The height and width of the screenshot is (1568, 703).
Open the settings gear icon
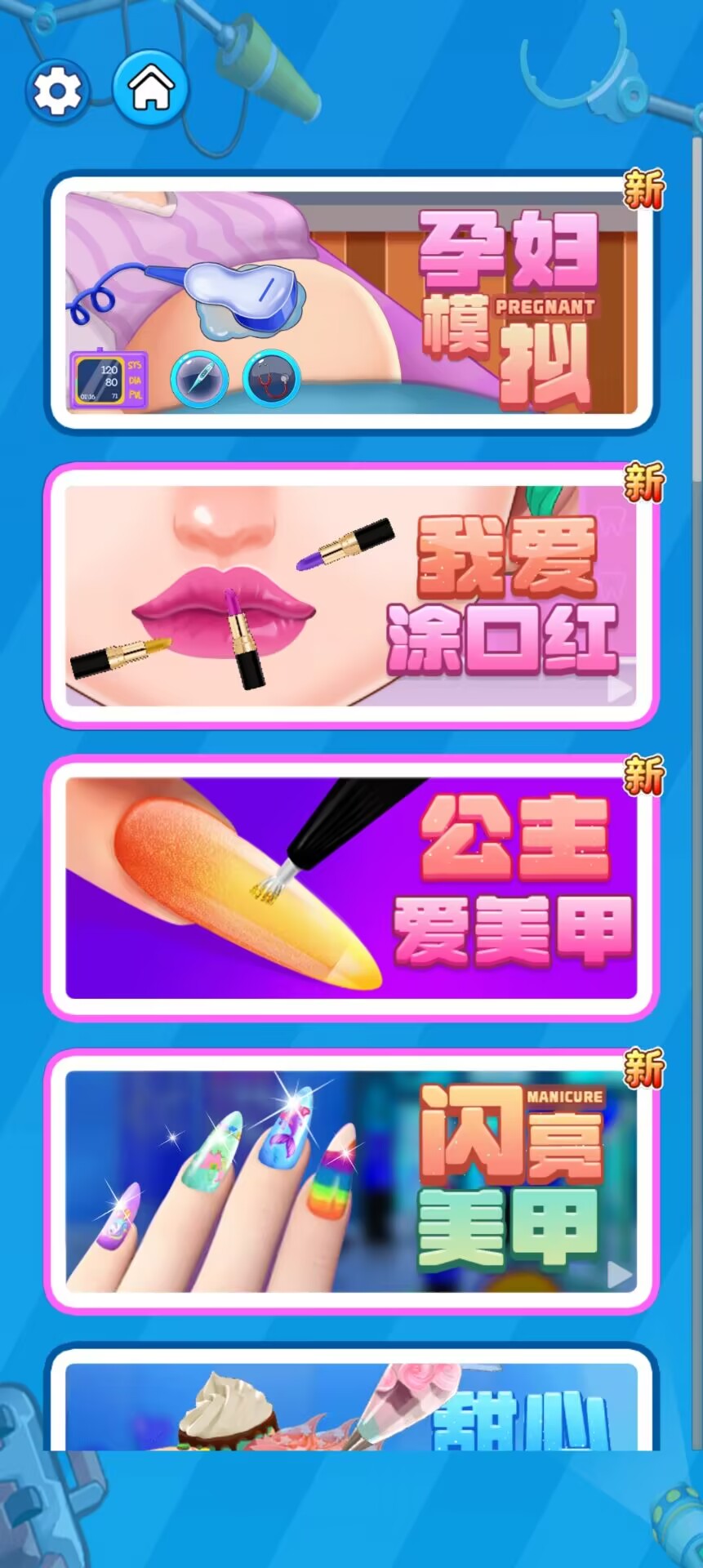tap(56, 90)
